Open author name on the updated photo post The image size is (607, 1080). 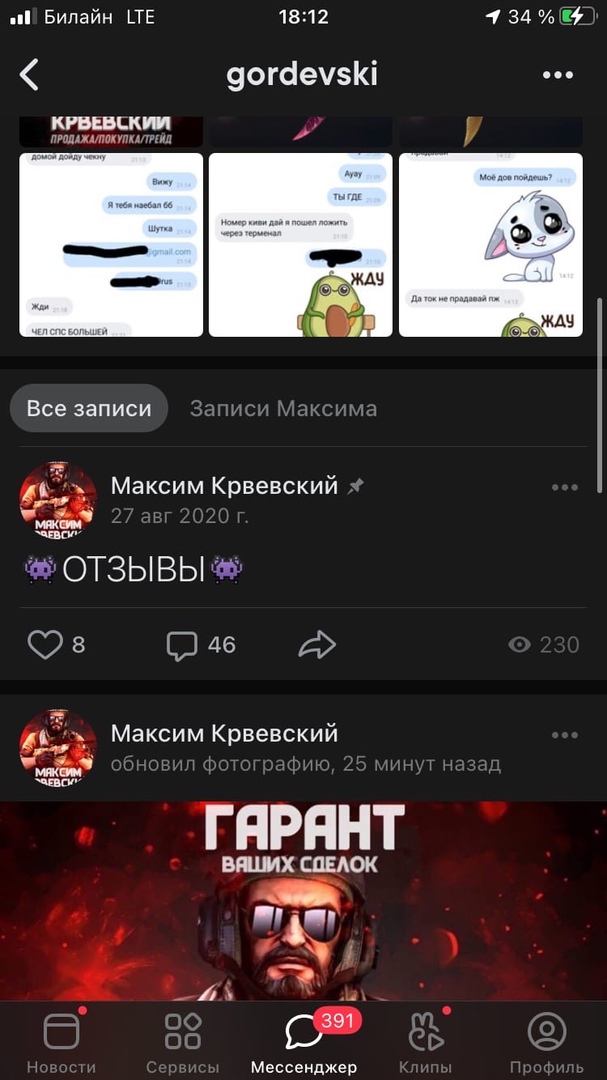224,733
